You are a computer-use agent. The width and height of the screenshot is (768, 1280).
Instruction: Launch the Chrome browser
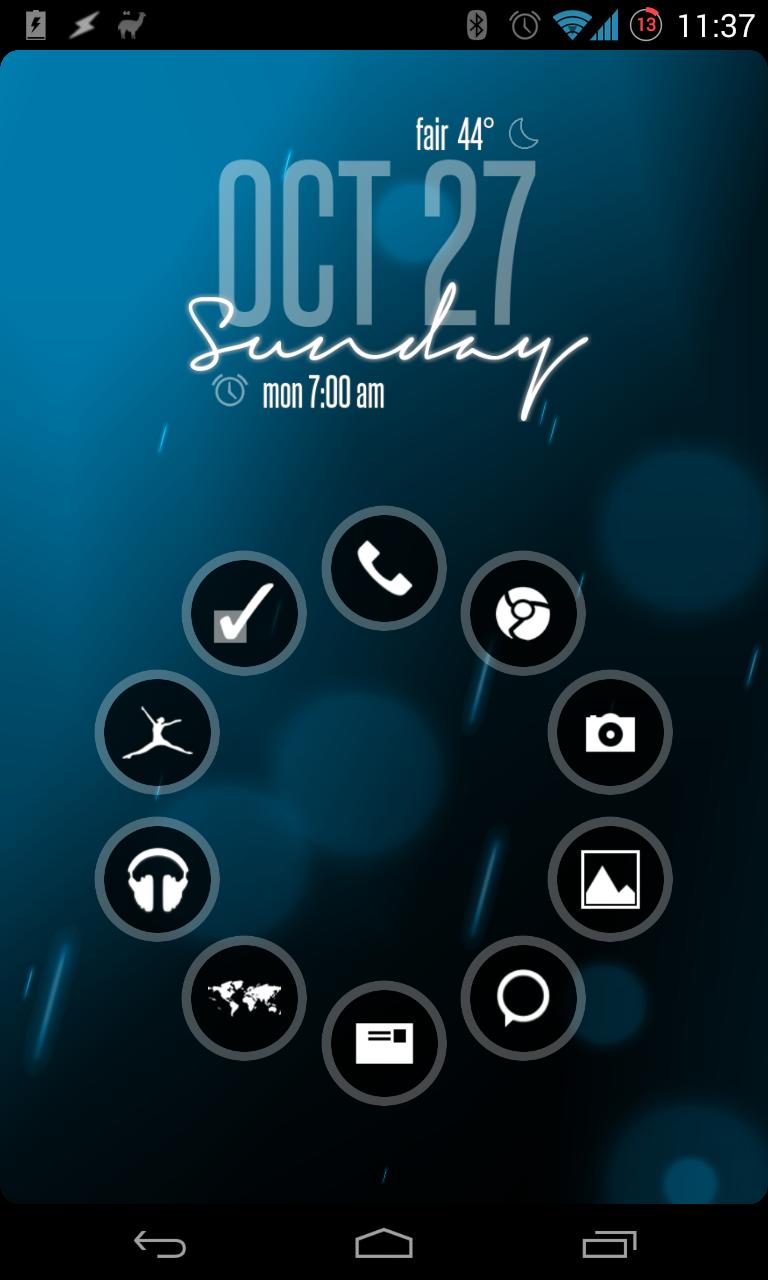click(x=522, y=613)
